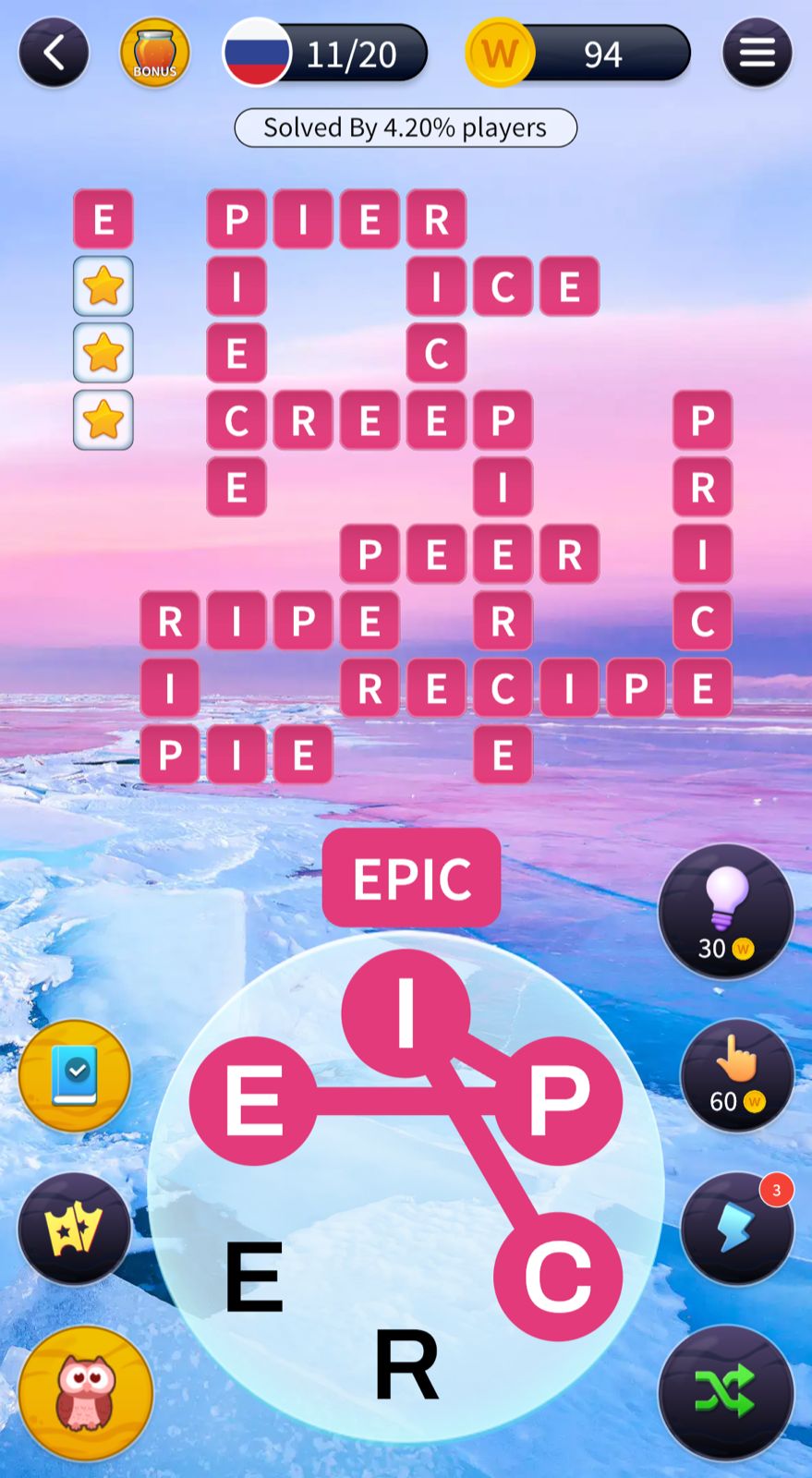Viewport: 812px width, 1478px height.
Task: Open the coin balance showing 94
Action: (x=579, y=54)
